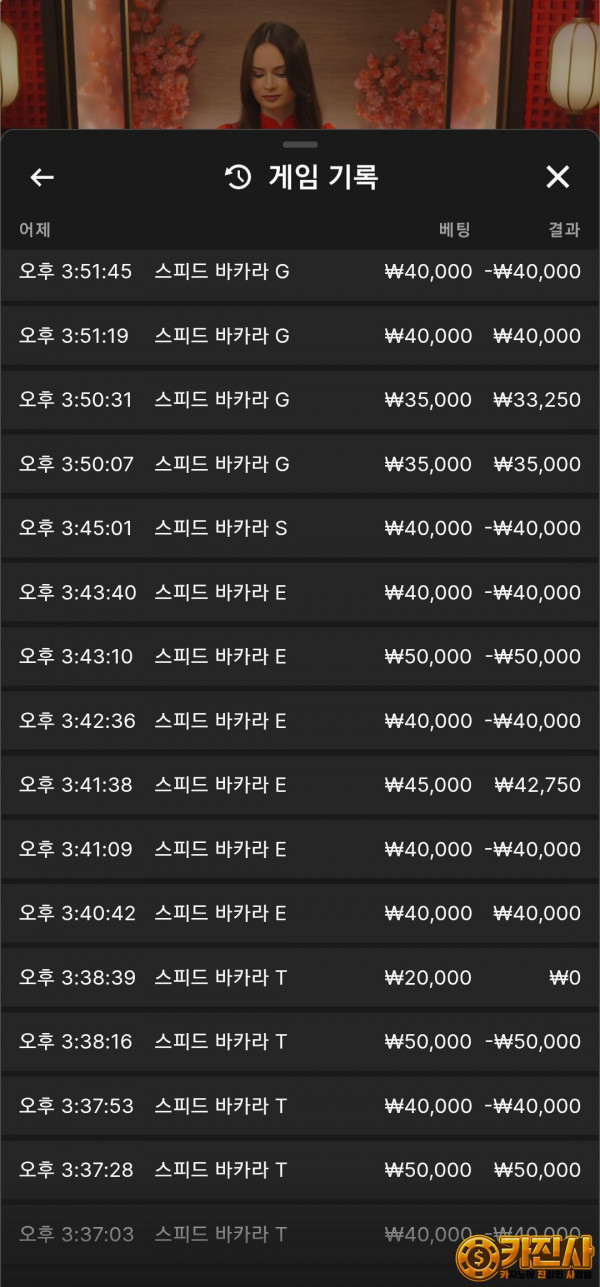View the 3:38:16 Speed Baccarat T record

click(x=300, y=1041)
